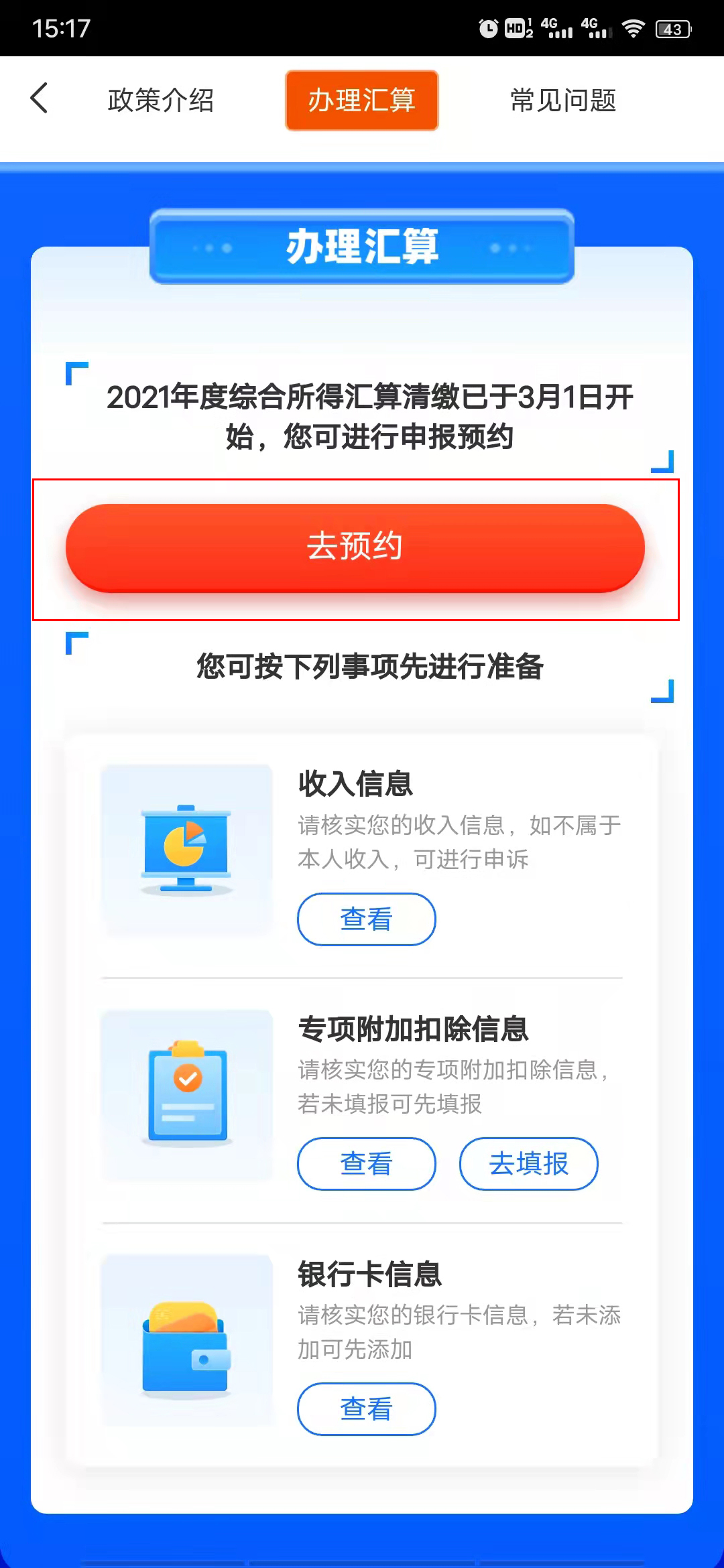
Task: Tap the clipboard checkmark icon for 专项附加扣除信息
Action: tap(186, 1092)
